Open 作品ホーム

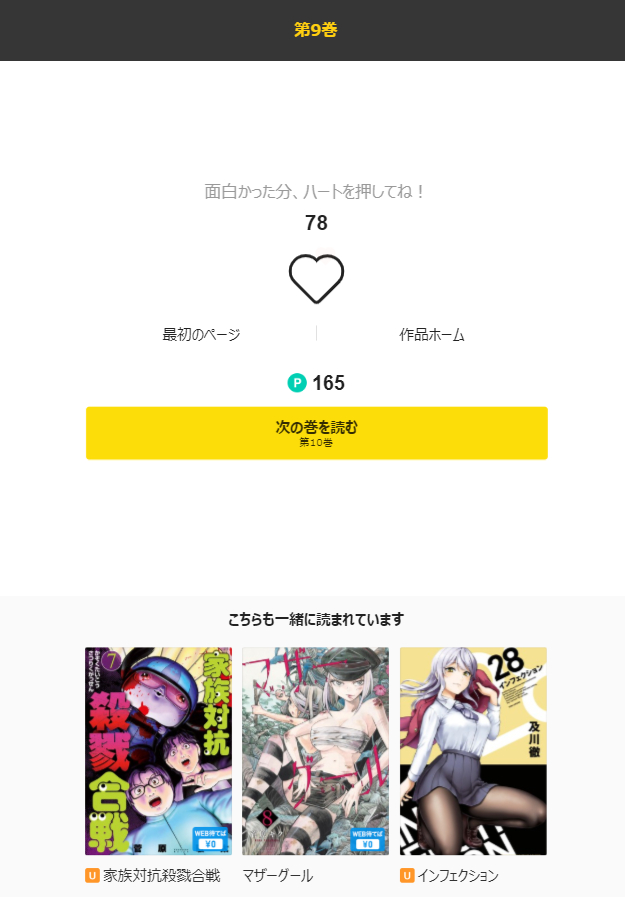(432, 335)
